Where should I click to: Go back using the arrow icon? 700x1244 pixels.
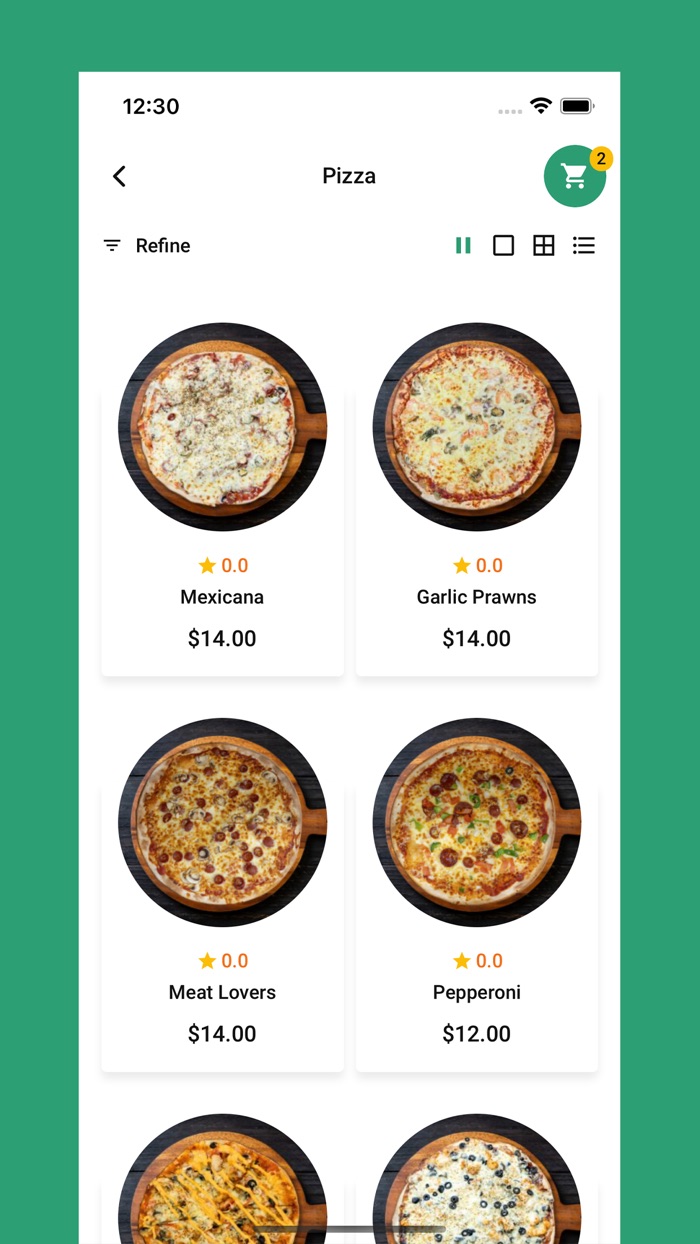pyautogui.click(x=119, y=176)
